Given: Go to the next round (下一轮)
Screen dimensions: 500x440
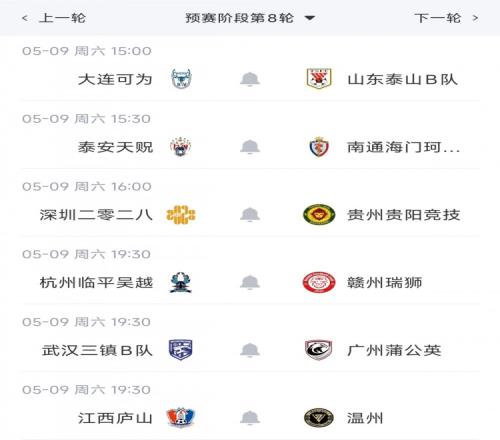Looking at the screenshot, I should pyautogui.click(x=446, y=18).
